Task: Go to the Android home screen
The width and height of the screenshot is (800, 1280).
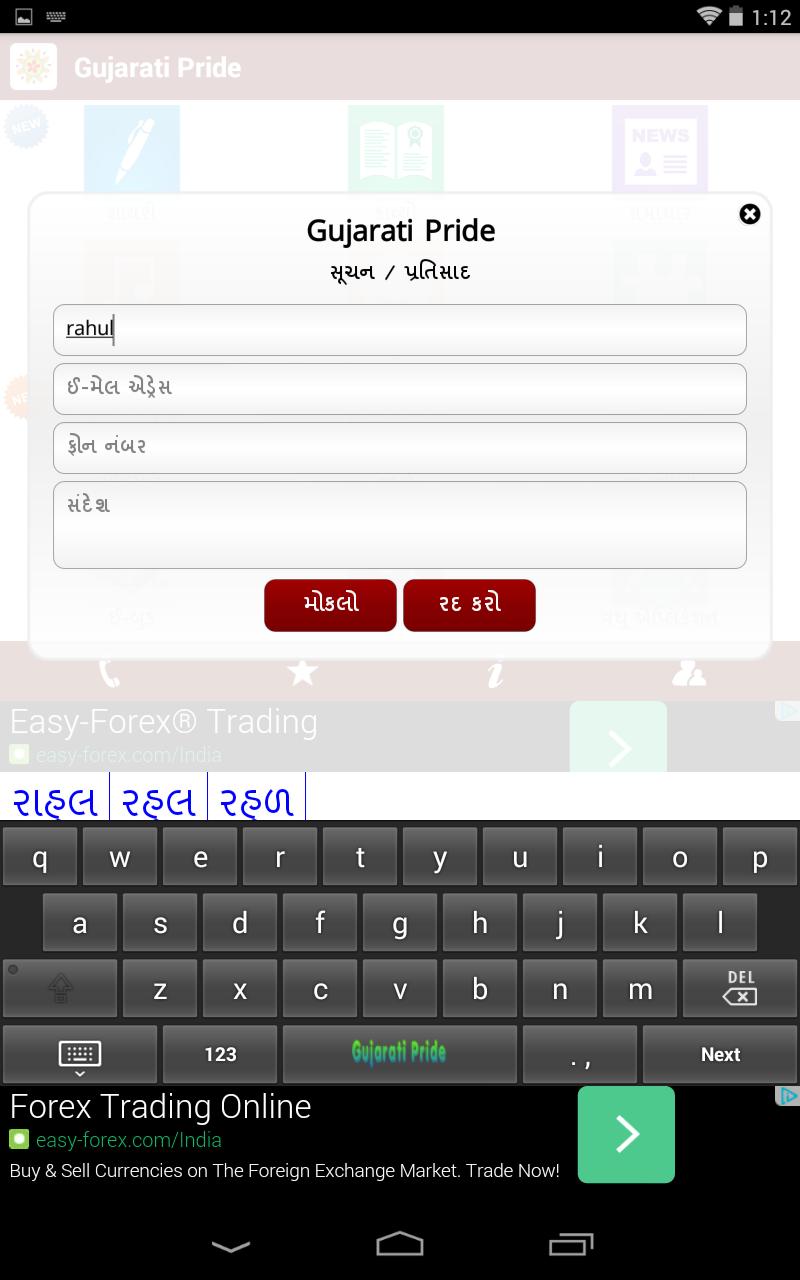Action: click(x=400, y=1245)
